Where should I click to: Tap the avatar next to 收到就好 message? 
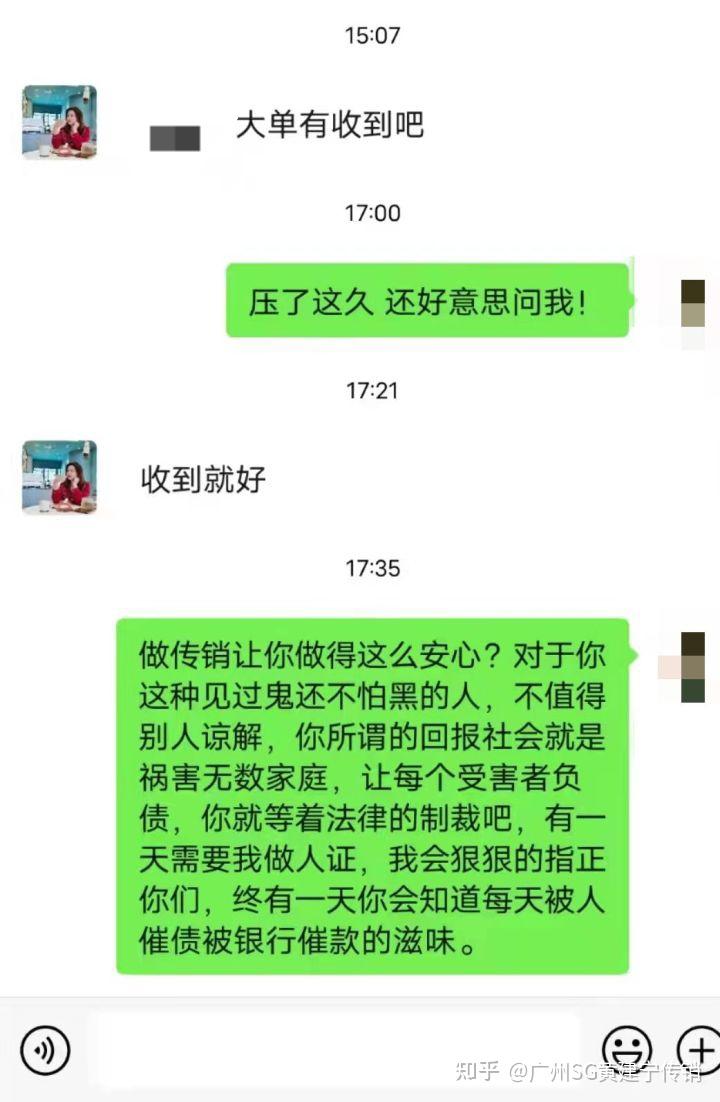57,475
